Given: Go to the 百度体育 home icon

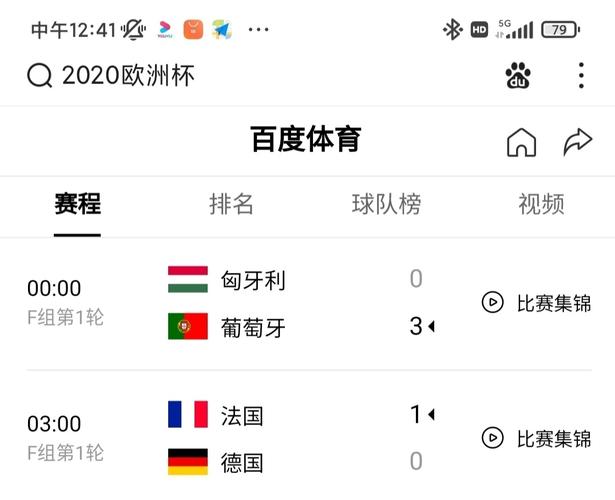Looking at the screenshot, I should coord(521,142).
